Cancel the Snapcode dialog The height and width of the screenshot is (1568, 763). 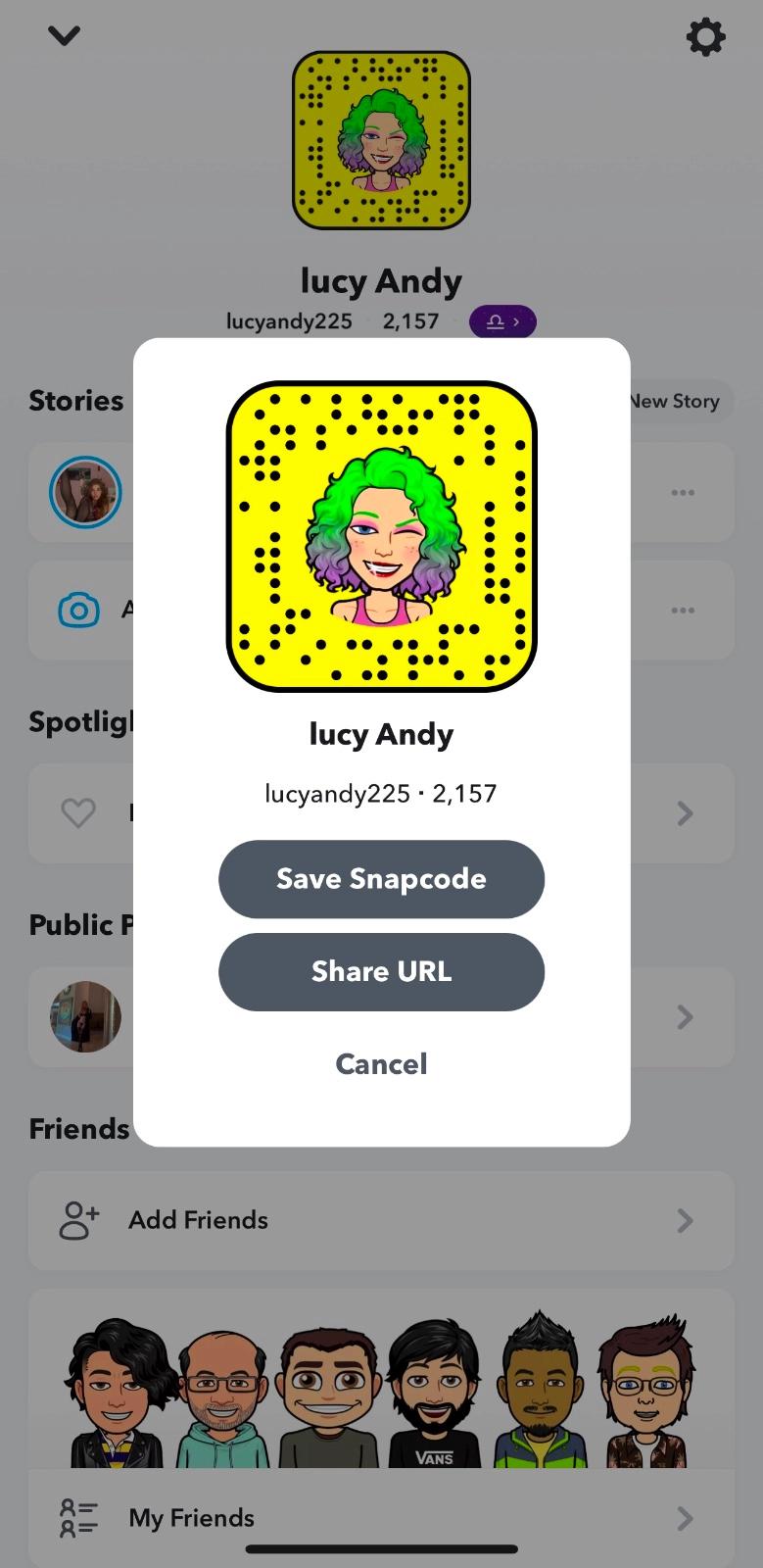pyautogui.click(x=381, y=1064)
